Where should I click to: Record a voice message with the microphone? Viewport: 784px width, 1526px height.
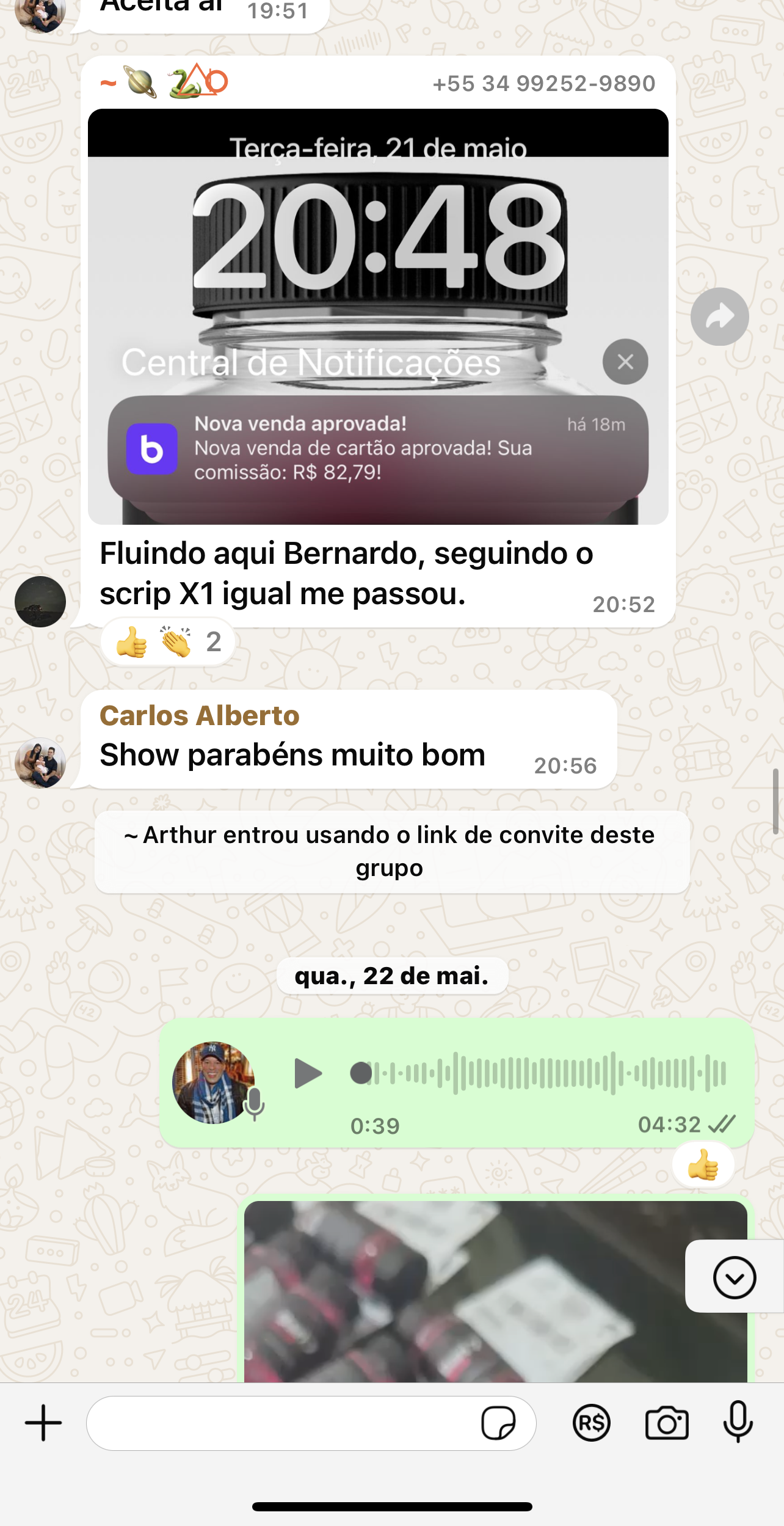[738, 1422]
